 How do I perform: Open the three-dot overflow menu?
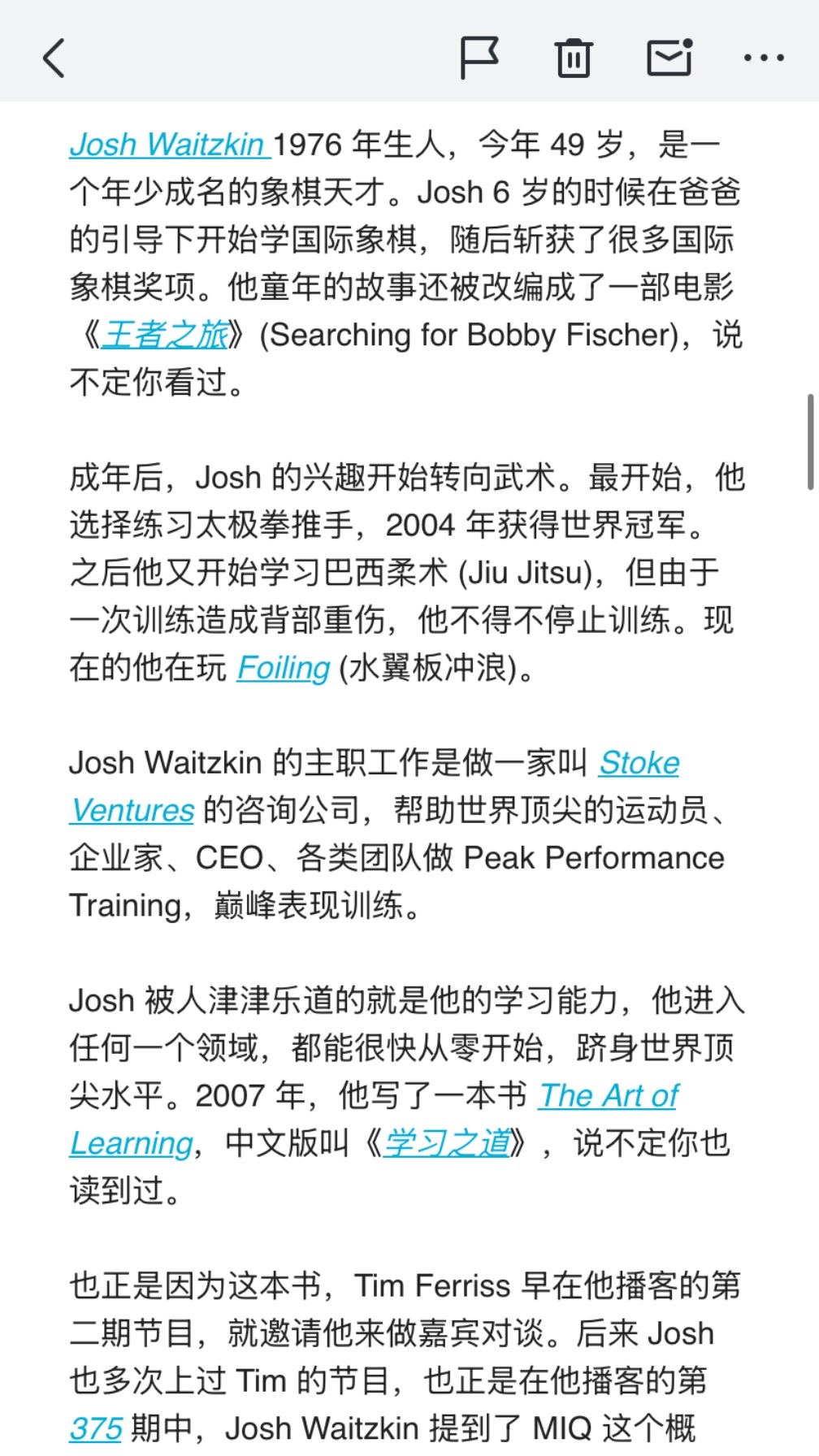764,58
